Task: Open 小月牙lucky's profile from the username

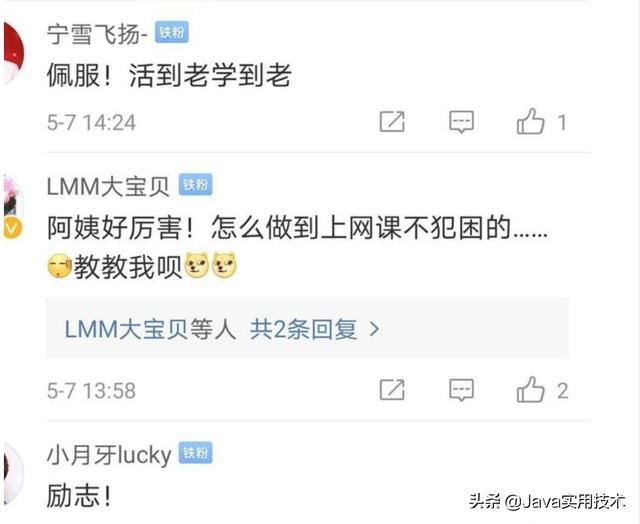Action: pyautogui.click(x=108, y=454)
